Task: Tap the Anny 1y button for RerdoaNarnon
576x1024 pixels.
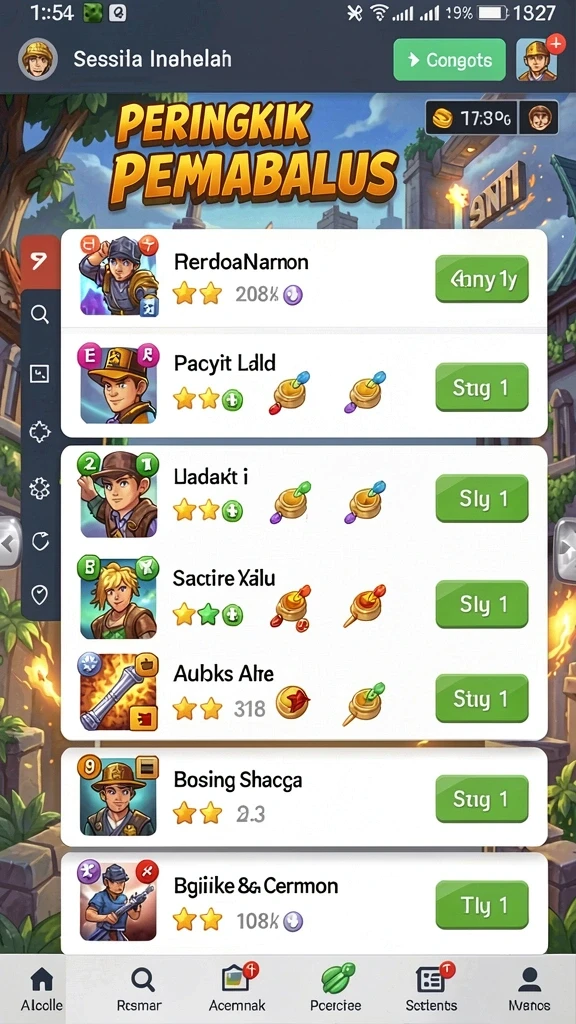Action: click(x=481, y=279)
